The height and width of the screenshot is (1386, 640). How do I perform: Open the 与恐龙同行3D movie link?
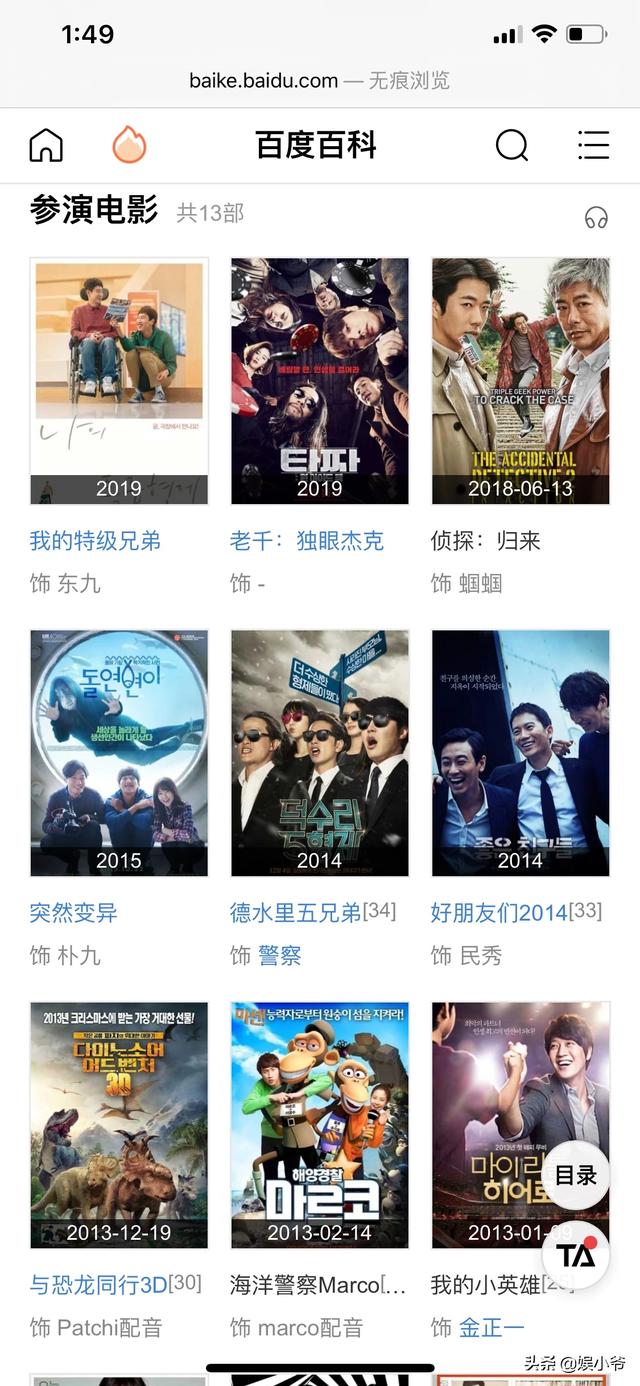[97, 1285]
